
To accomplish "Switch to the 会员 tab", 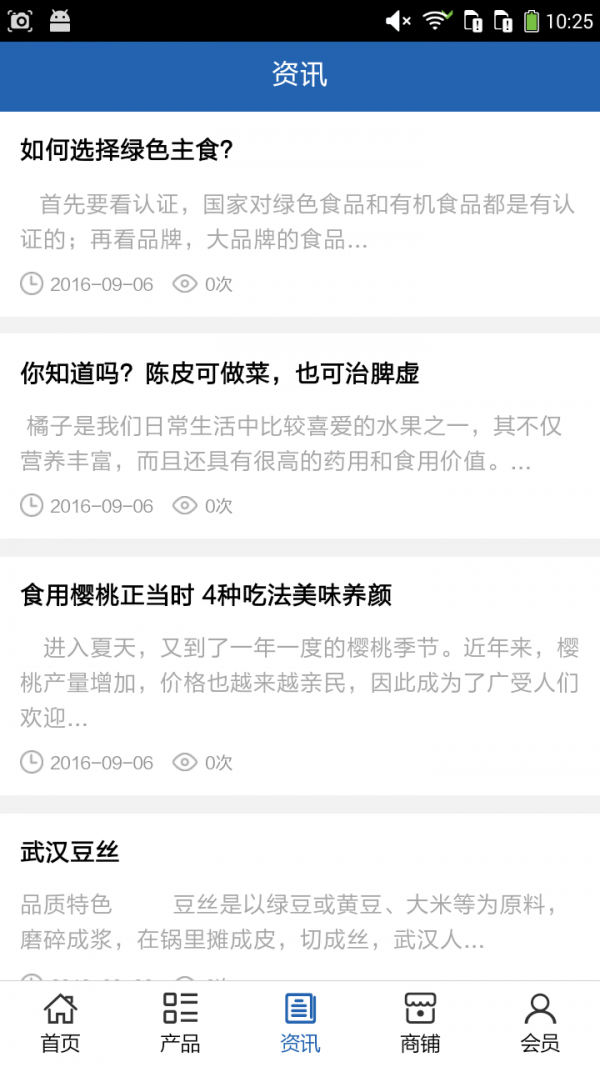I will 540,1023.
